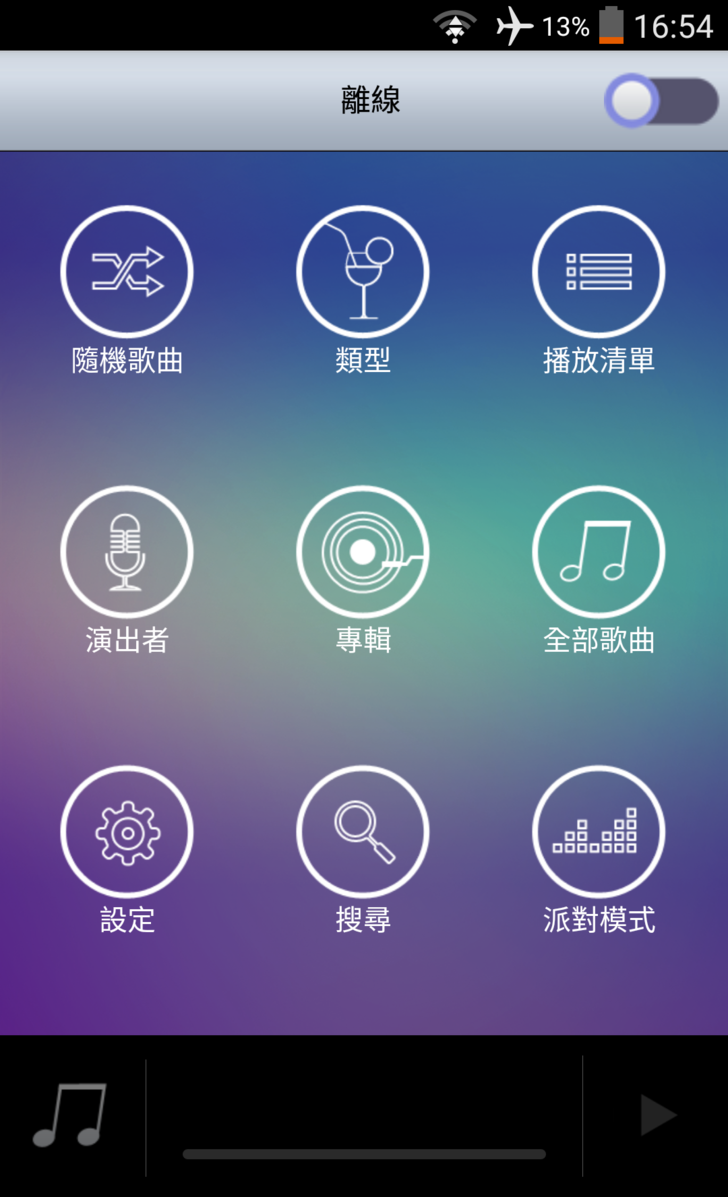Open 設定 settings
This screenshot has height=1197, width=728.
127,832
